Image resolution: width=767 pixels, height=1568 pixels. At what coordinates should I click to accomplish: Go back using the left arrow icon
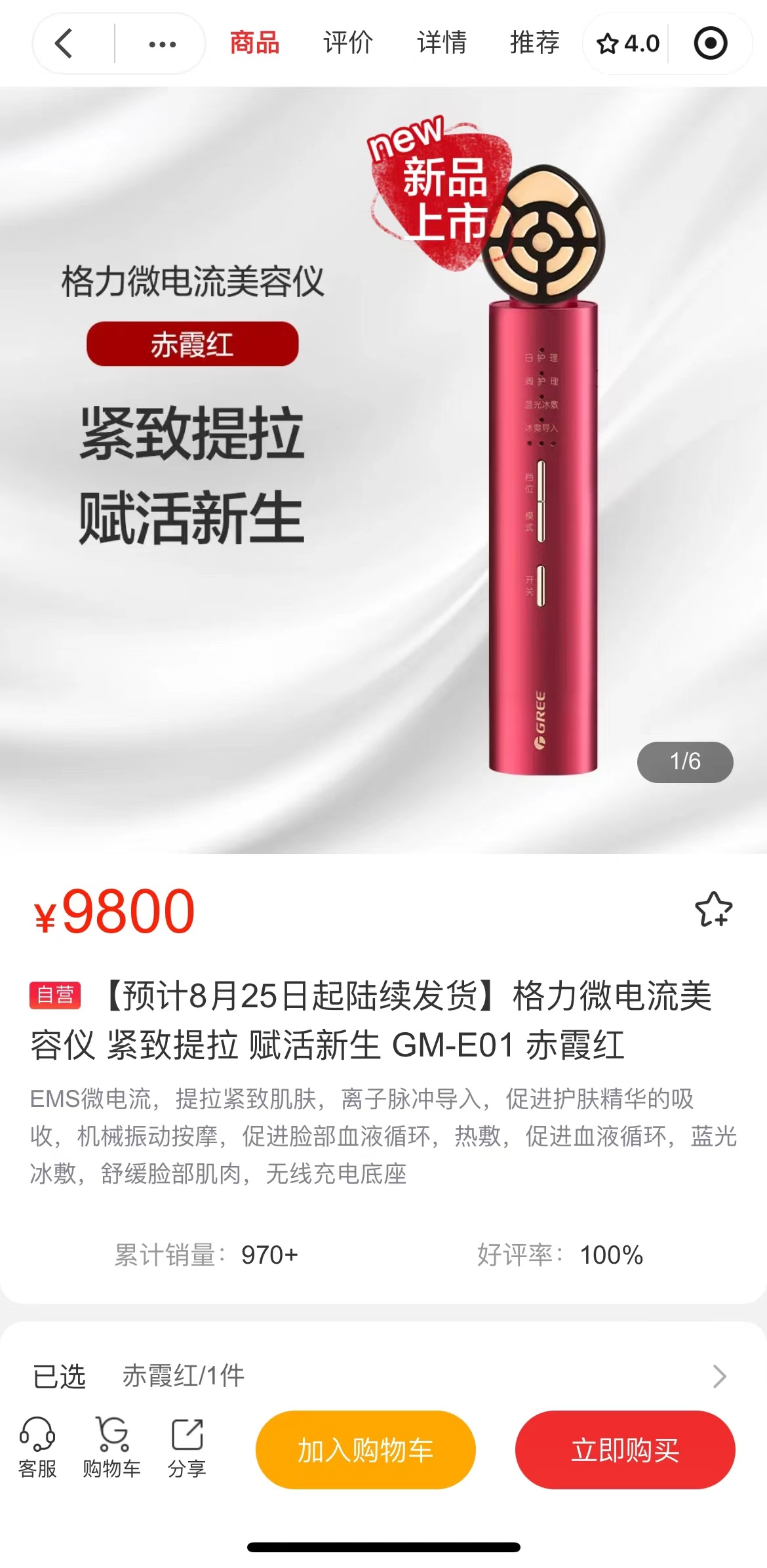click(62, 43)
